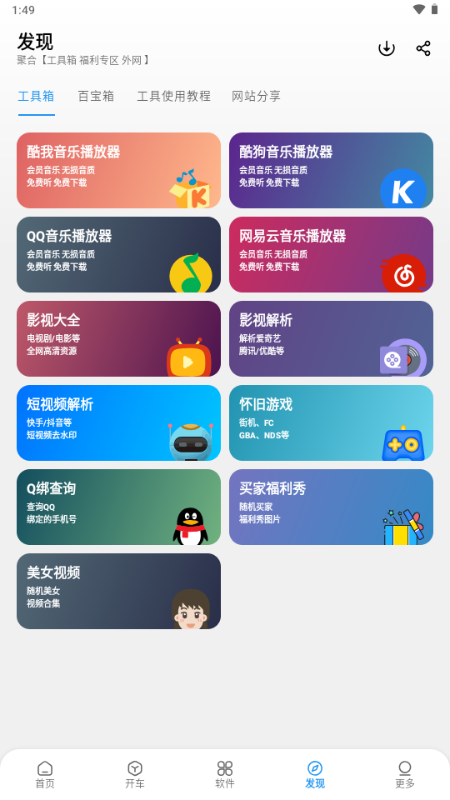
Task: Open the Q绑查询 tool
Action: (119, 507)
